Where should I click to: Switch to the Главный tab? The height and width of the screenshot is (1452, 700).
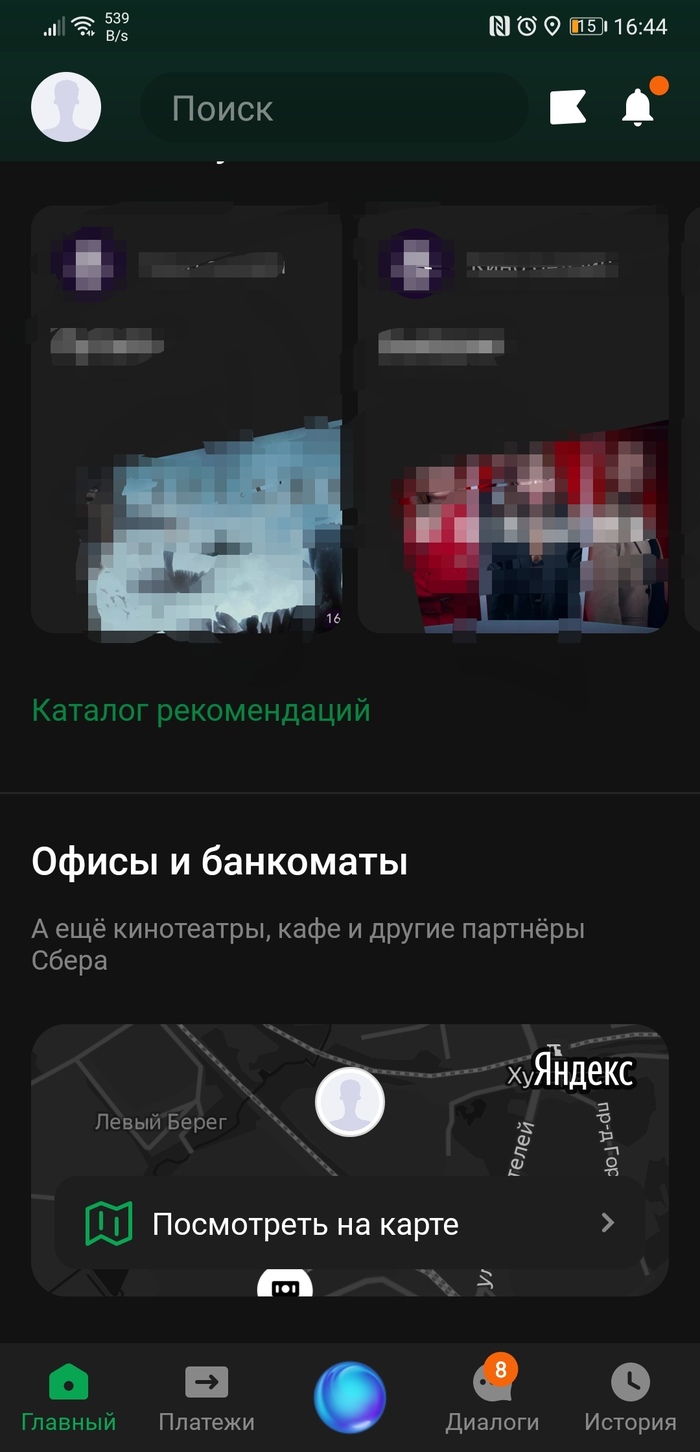pos(68,1397)
